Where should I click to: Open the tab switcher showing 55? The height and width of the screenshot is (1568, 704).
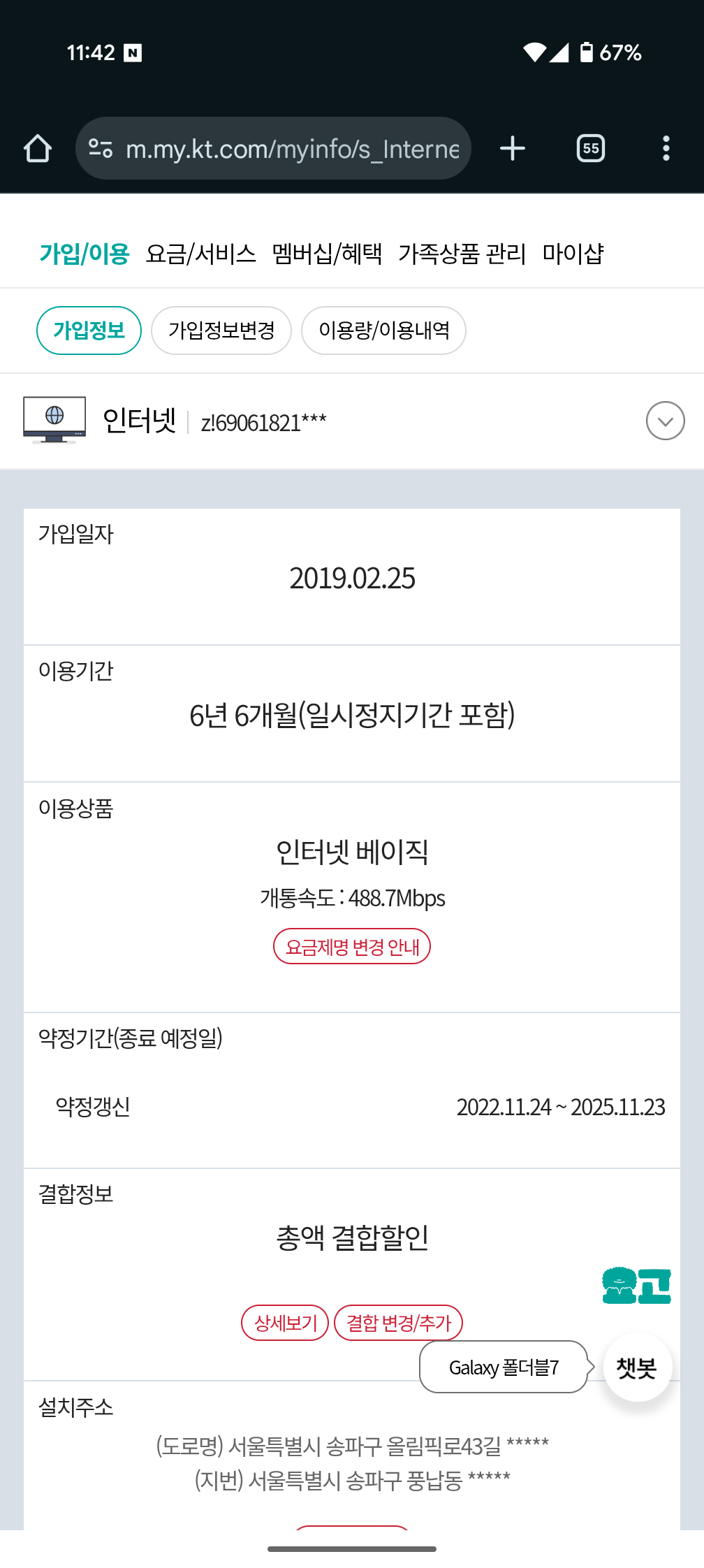(591, 149)
